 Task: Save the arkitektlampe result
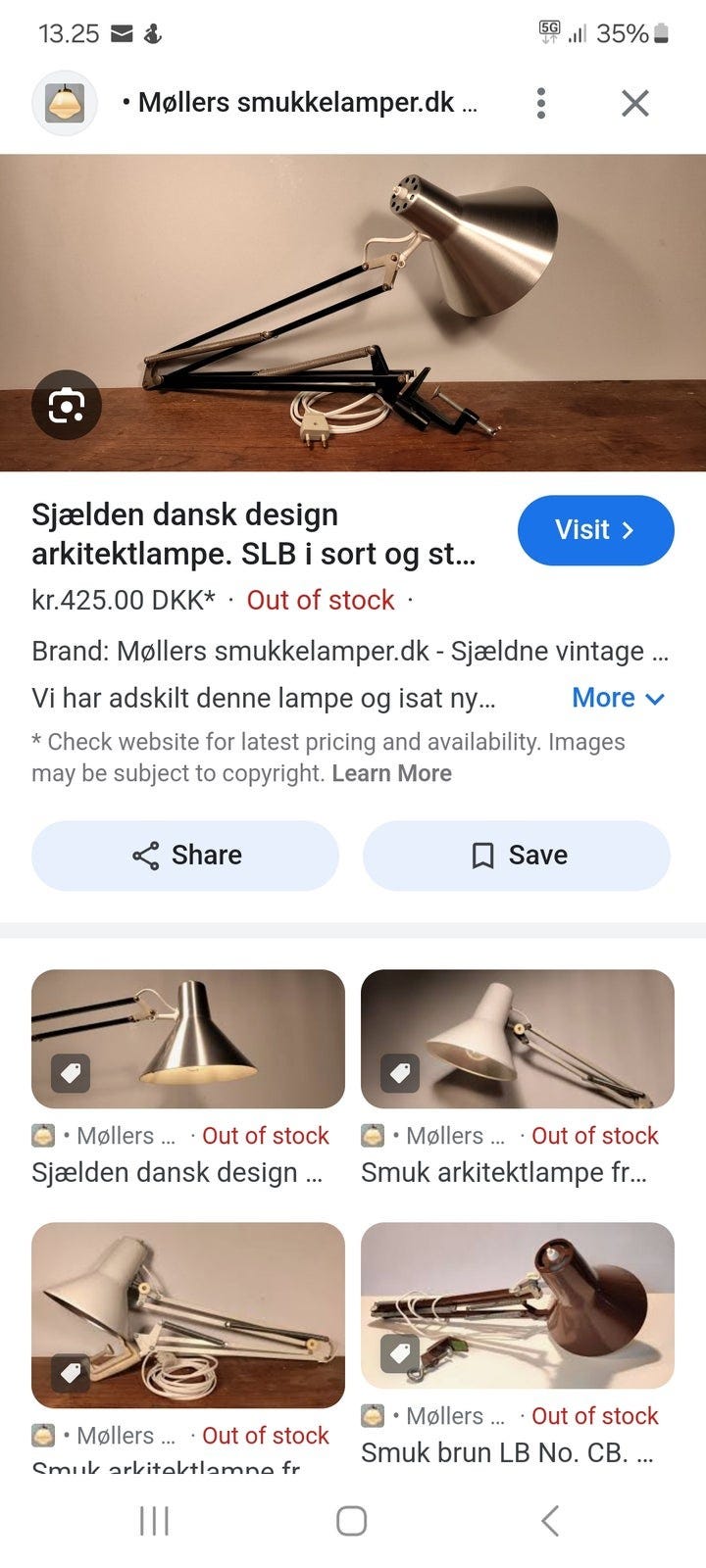click(517, 855)
